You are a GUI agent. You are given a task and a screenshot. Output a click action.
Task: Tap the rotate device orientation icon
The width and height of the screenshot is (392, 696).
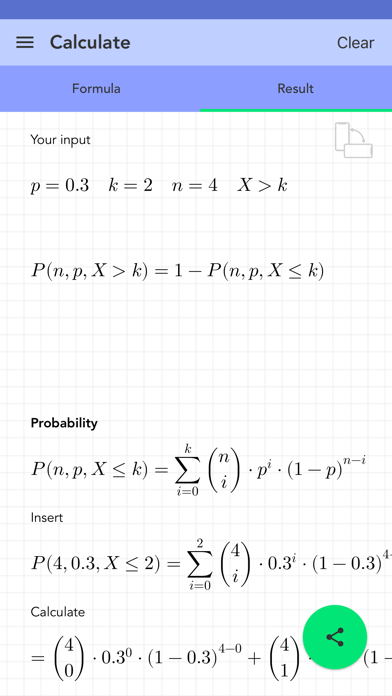[x=354, y=140]
